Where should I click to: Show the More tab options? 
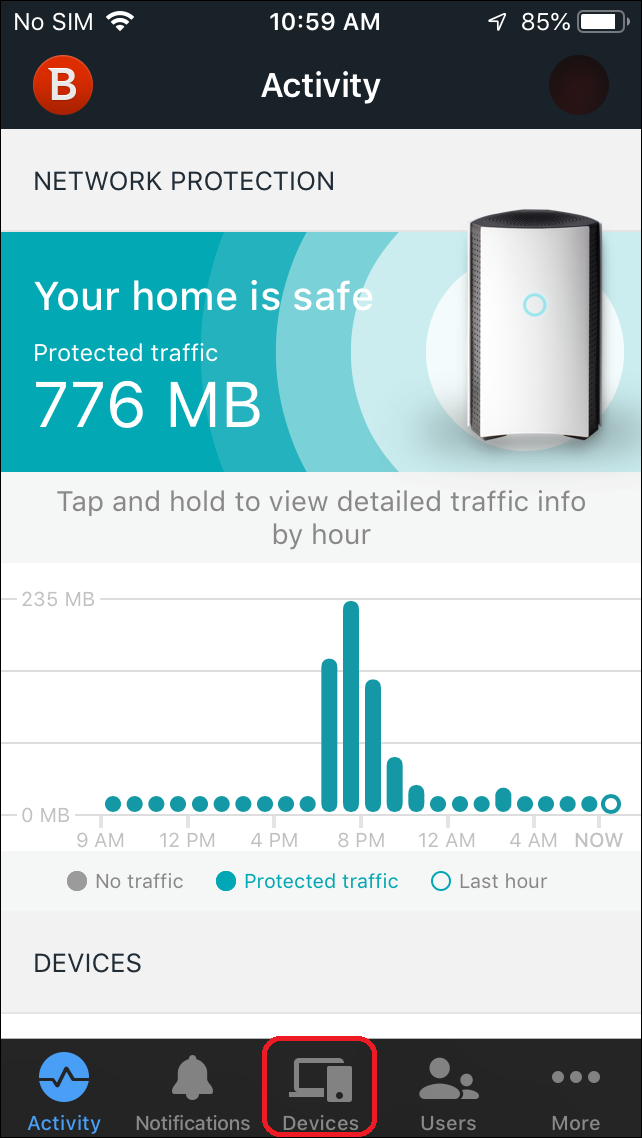(x=576, y=1092)
